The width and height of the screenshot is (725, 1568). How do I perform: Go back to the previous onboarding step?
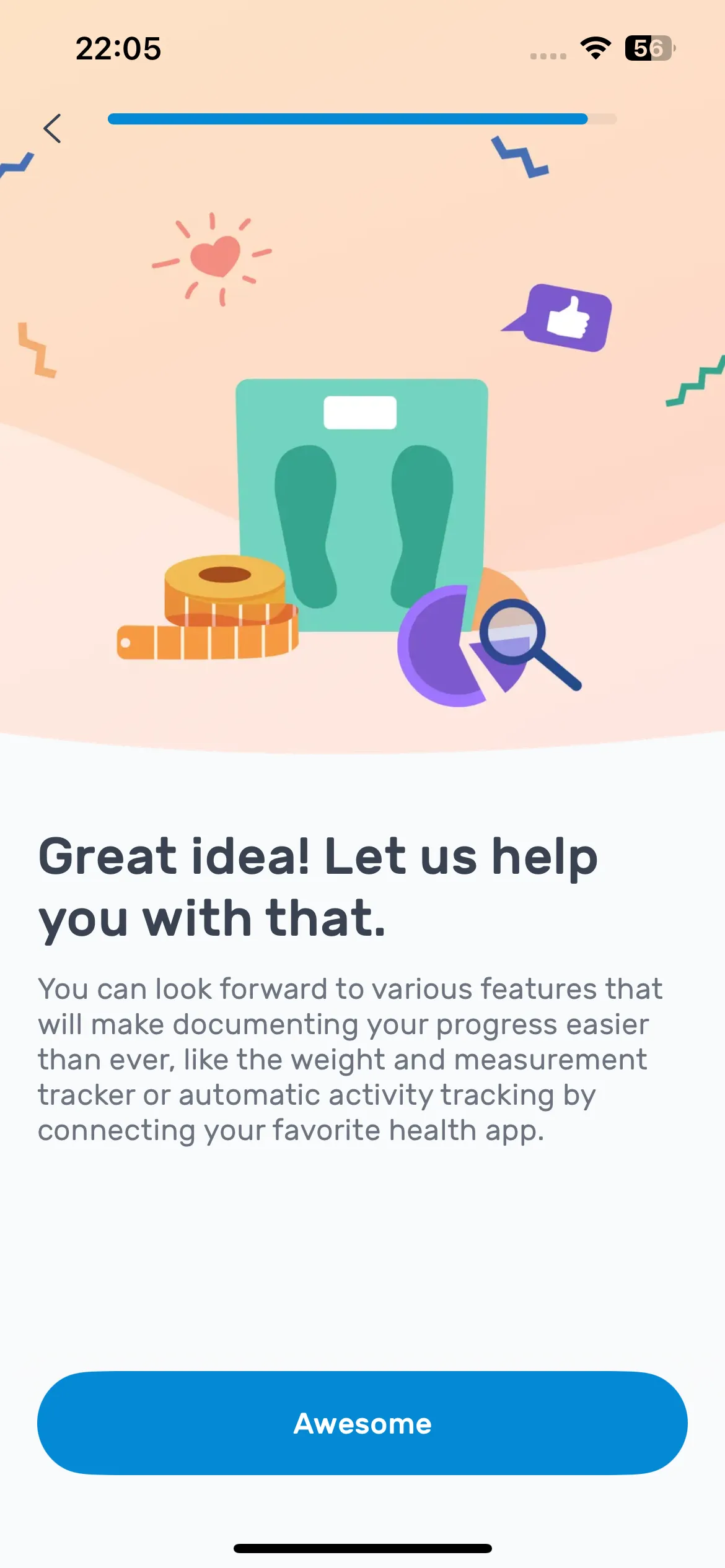pyautogui.click(x=53, y=128)
